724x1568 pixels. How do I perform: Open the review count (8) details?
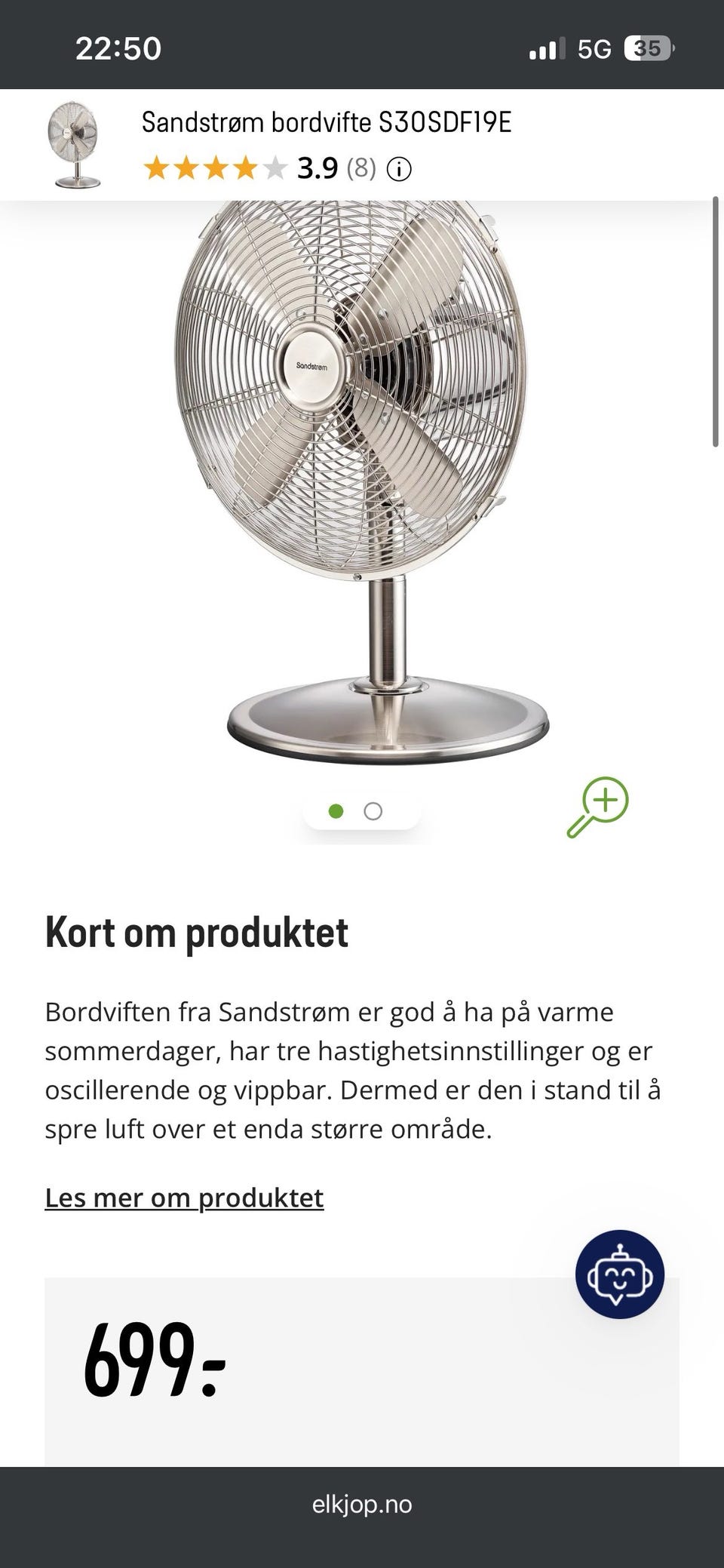coord(360,169)
